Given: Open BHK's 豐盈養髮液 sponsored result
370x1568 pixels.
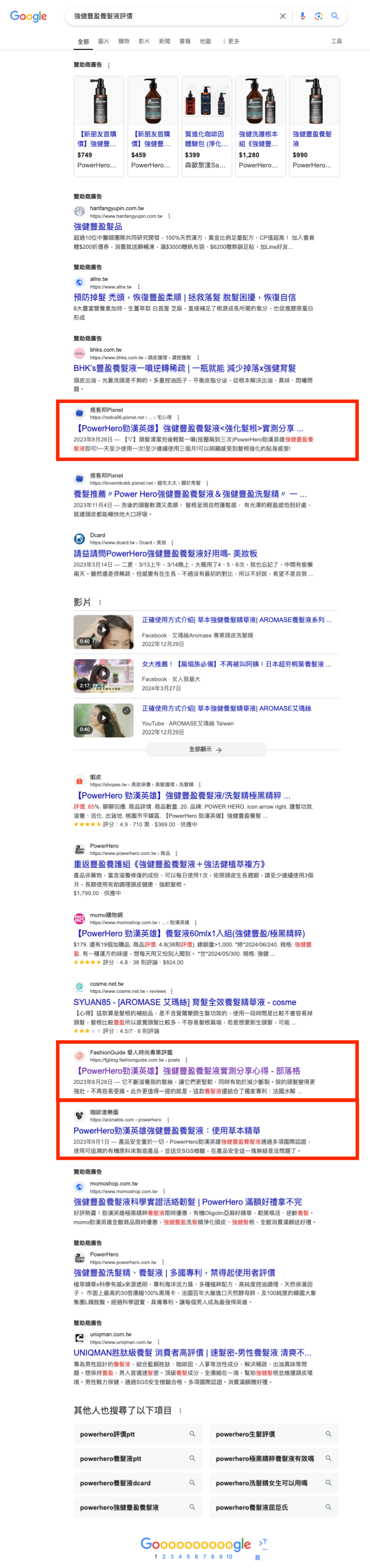Looking at the screenshot, I should pos(184,368).
